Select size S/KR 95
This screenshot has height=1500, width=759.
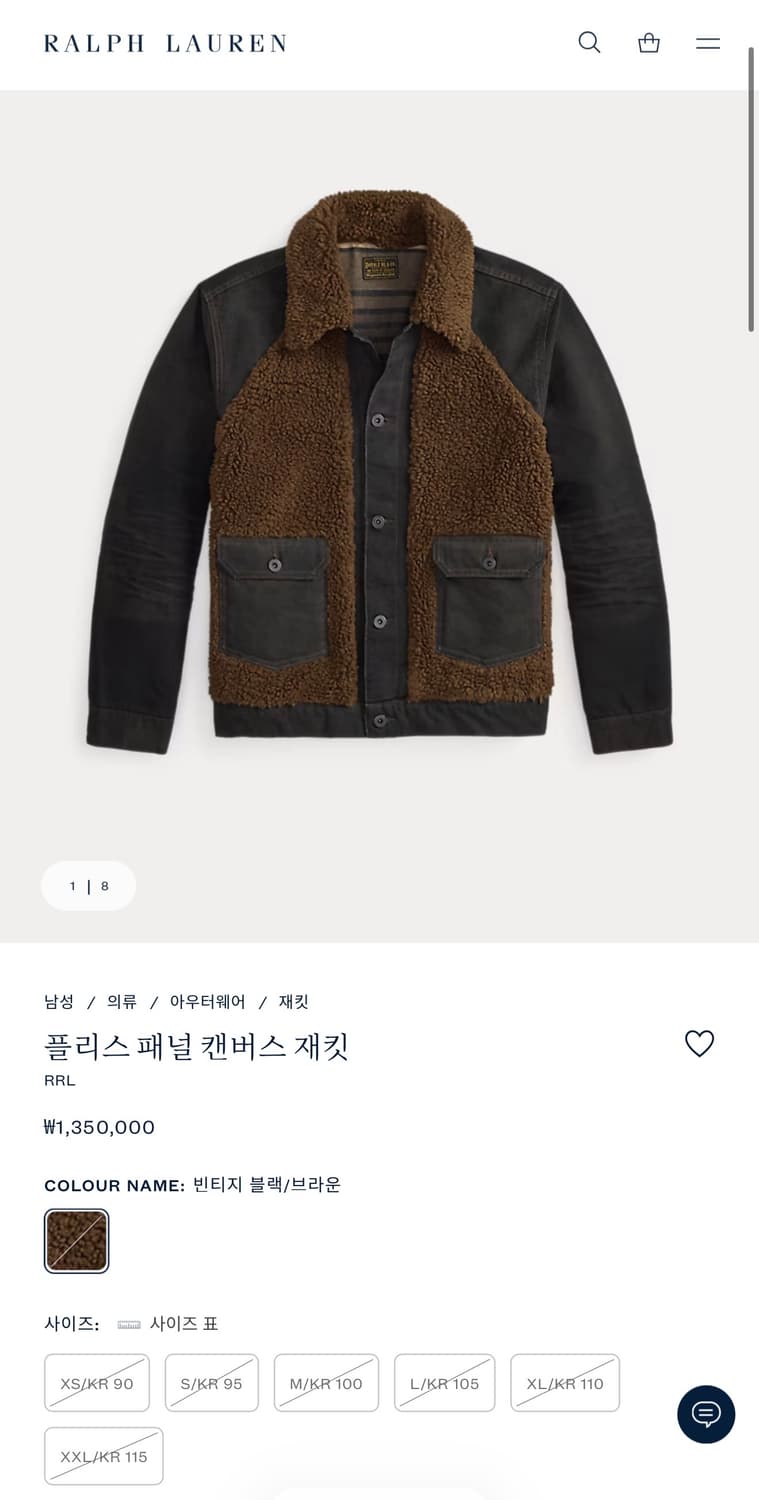[211, 1382]
